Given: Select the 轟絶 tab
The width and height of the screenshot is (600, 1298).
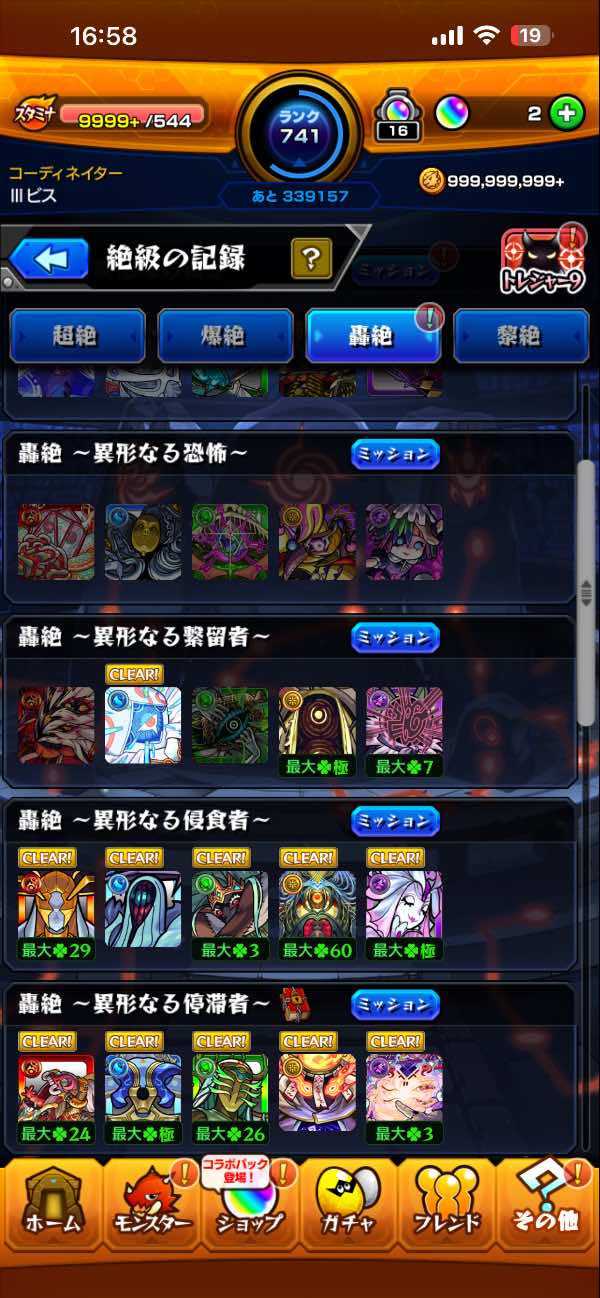Looking at the screenshot, I should point(373,336).
